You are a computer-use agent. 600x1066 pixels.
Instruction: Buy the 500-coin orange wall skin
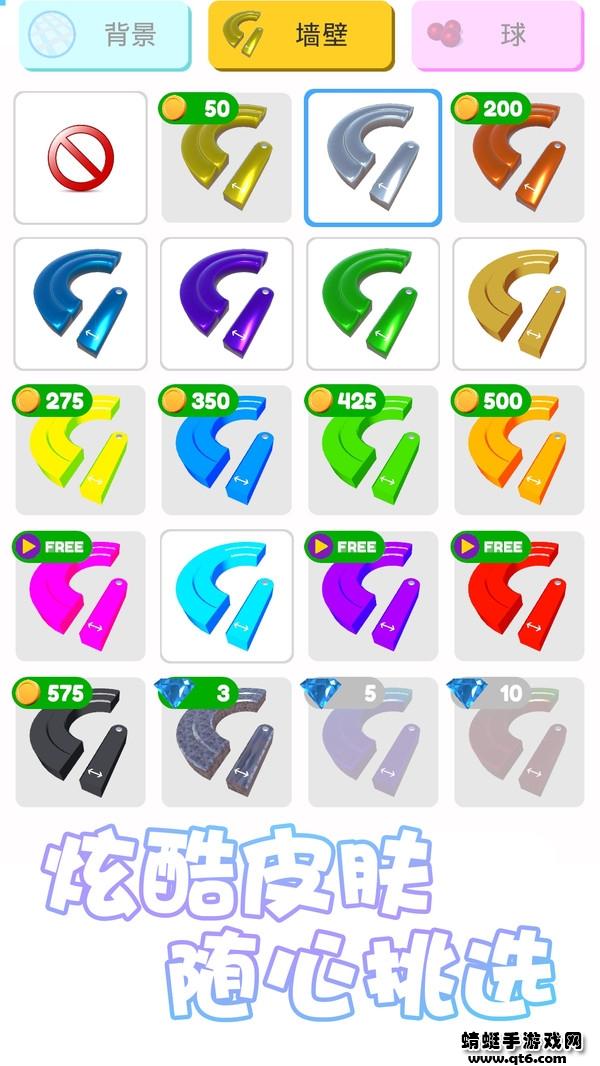tap(519, 450)
